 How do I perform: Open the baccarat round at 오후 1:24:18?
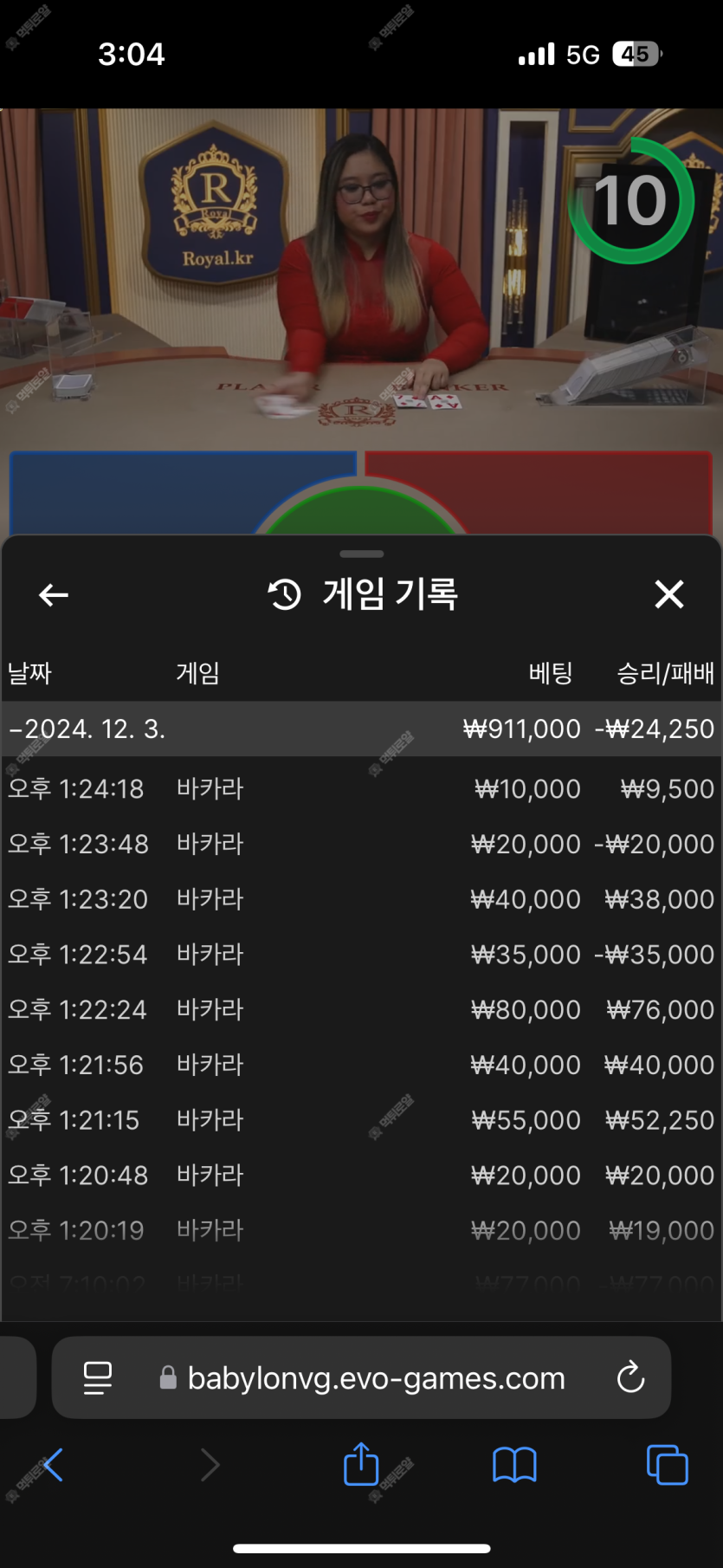click(361, 789)
